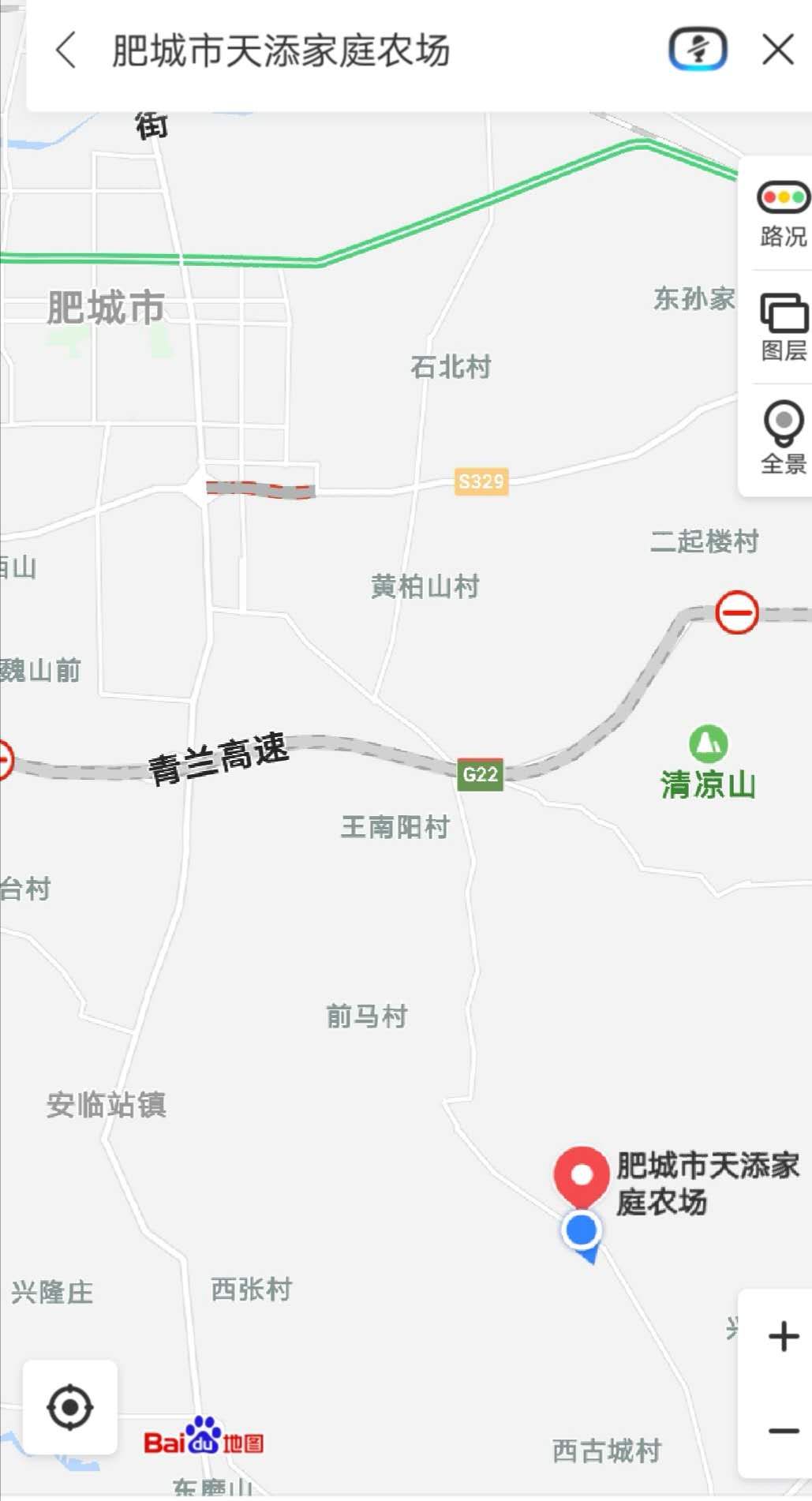Viewport: 812px width, 1501px height.
Task: Open the 图层 map layers panel
Action: [x=783, y=328]
